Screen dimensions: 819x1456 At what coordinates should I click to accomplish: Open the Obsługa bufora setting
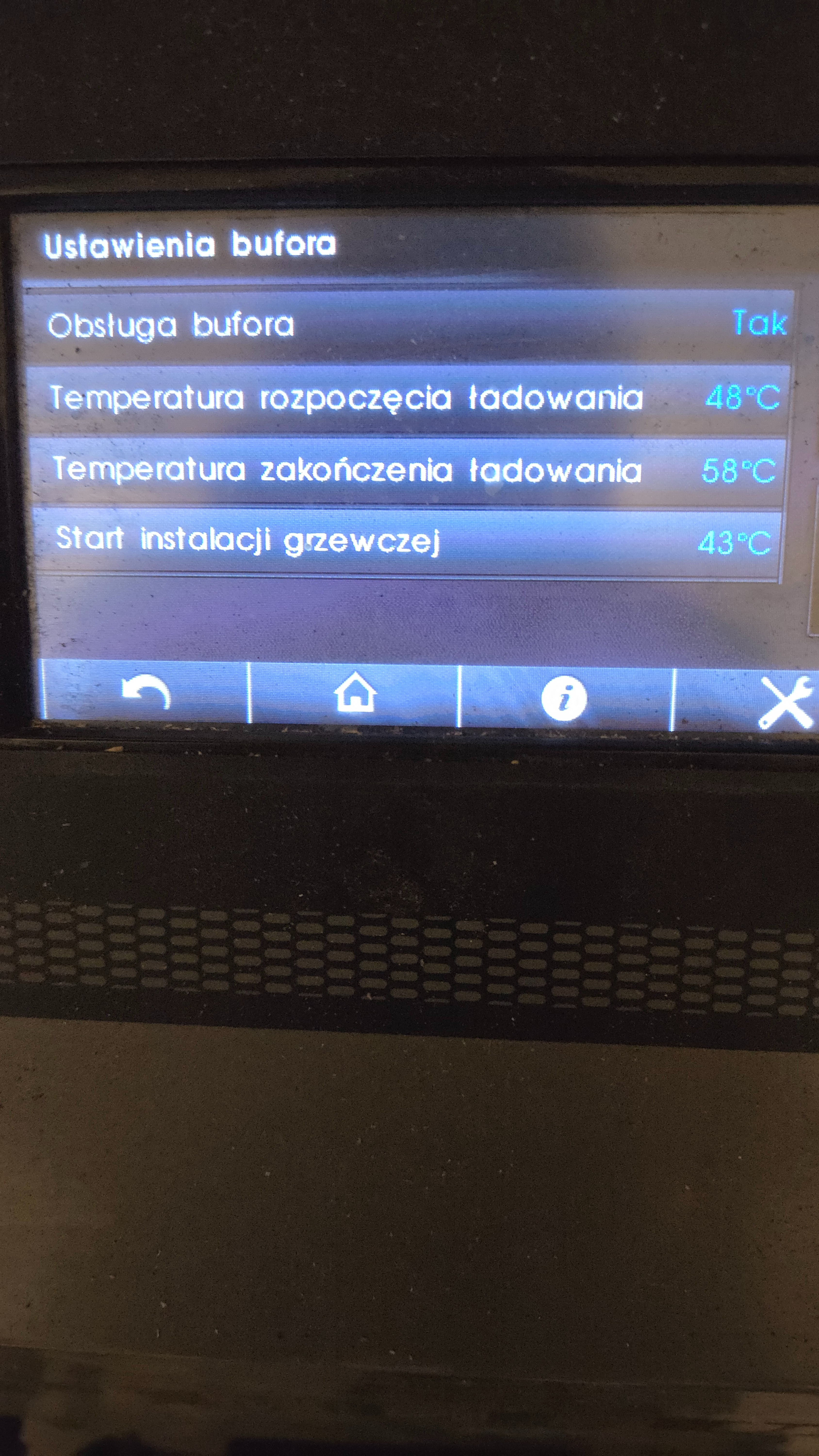point(408,325)
